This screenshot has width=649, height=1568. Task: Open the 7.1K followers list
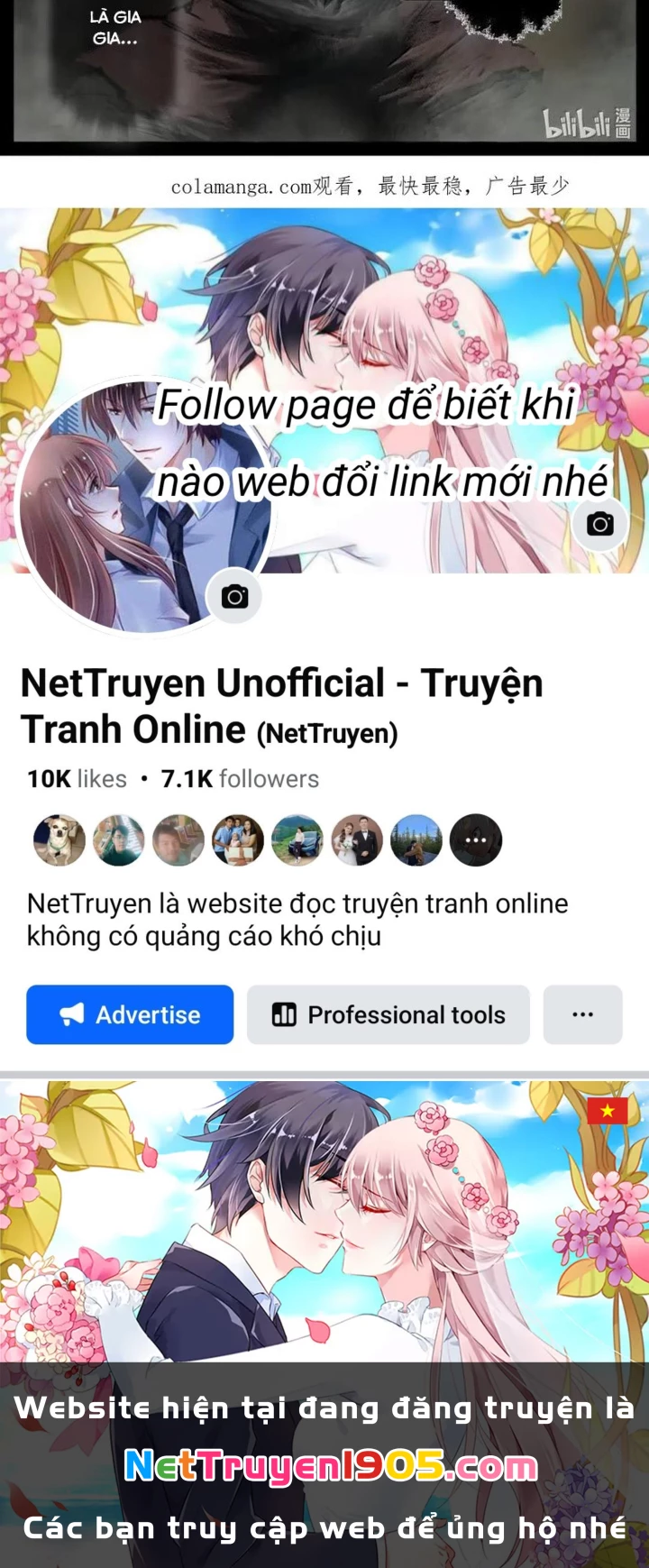[x=240, y=778]
